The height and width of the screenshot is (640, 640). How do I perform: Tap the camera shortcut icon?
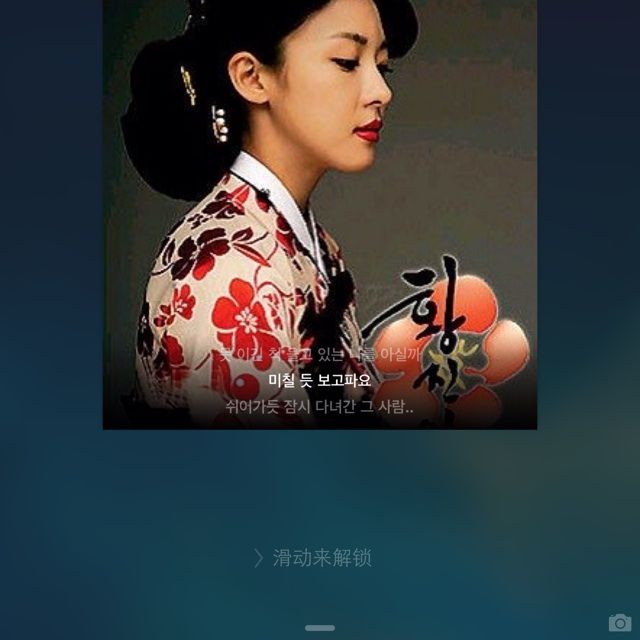coord(620,622)
